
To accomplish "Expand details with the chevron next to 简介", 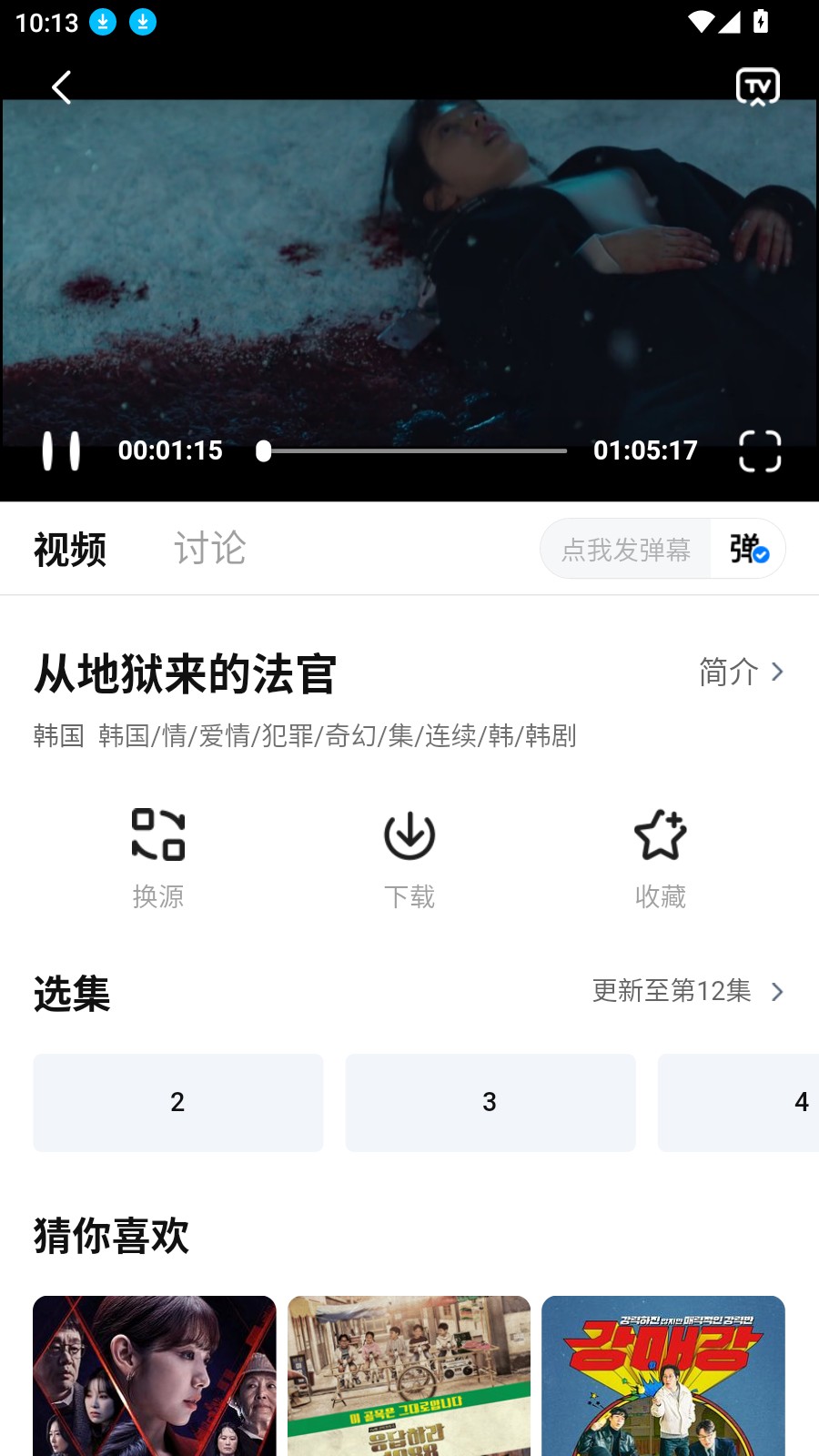I will [x=777, y=672].
